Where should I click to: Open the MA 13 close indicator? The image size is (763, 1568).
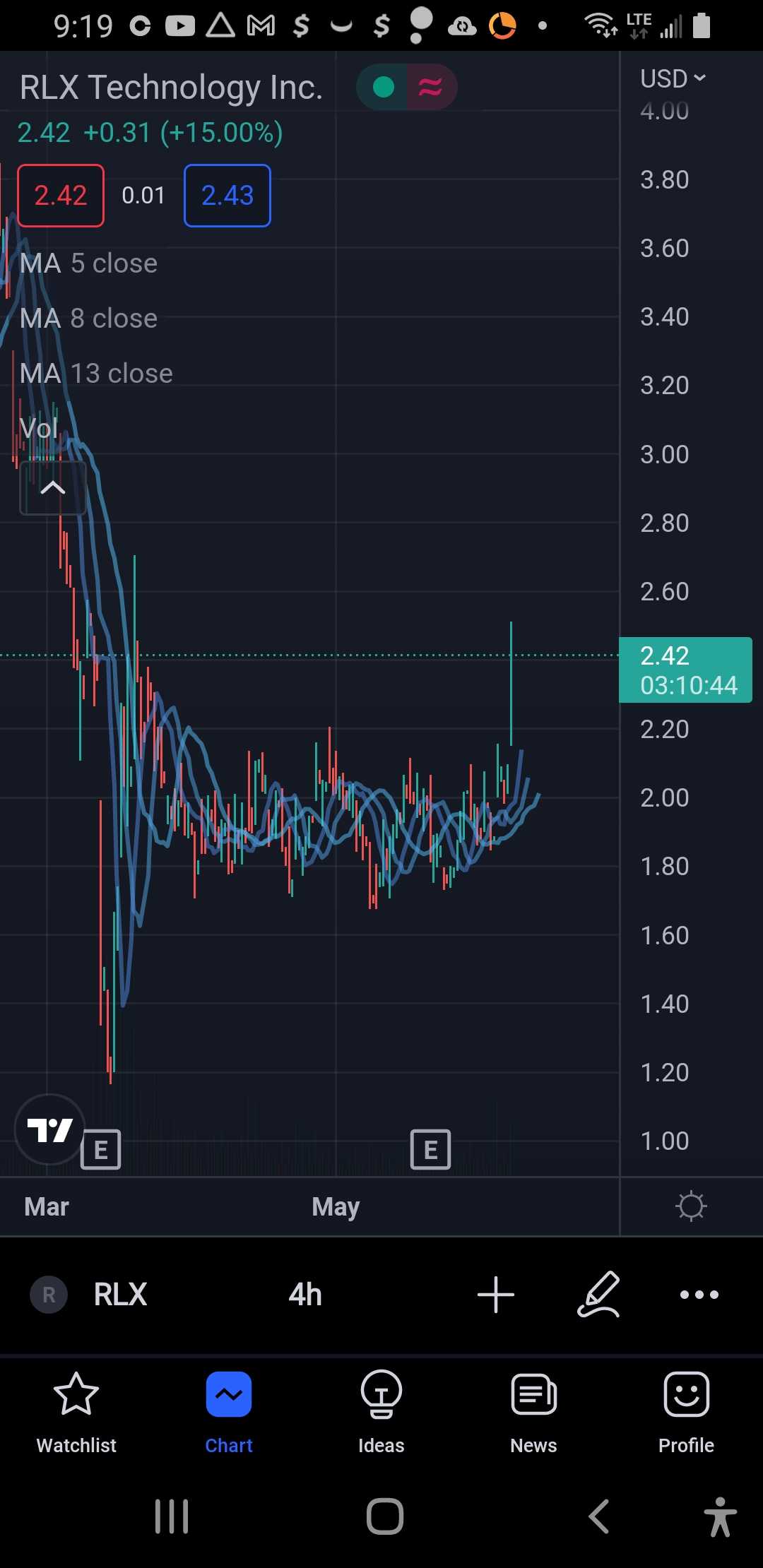(96, 374)
